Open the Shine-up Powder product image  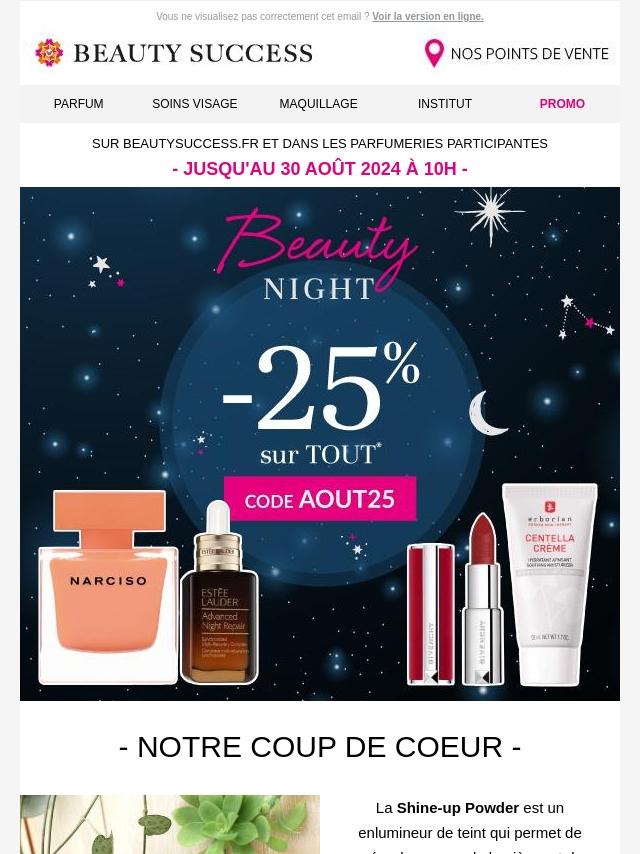click(170, 825)
